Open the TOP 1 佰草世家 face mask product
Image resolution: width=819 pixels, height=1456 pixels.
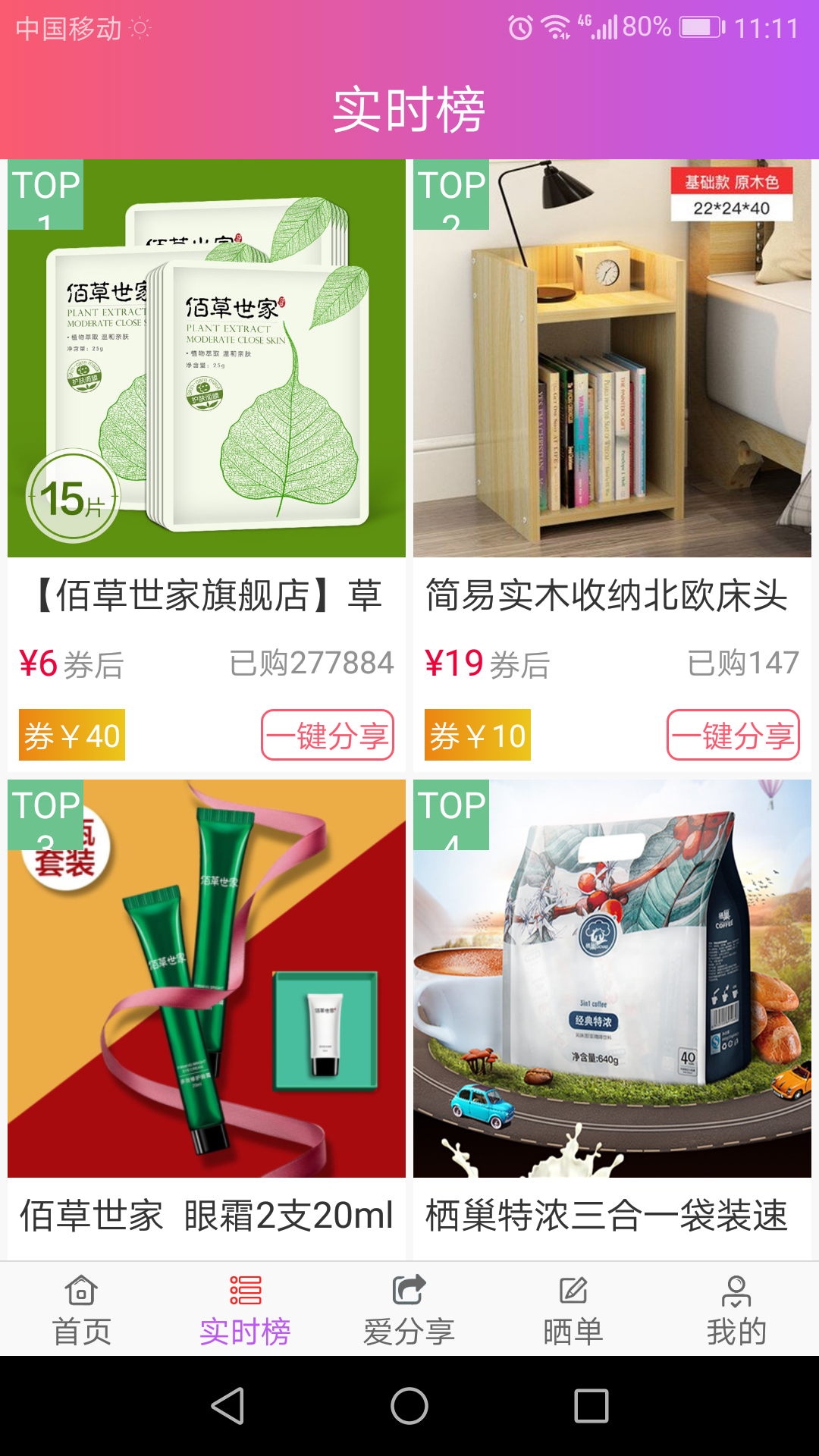click(206, 358)
